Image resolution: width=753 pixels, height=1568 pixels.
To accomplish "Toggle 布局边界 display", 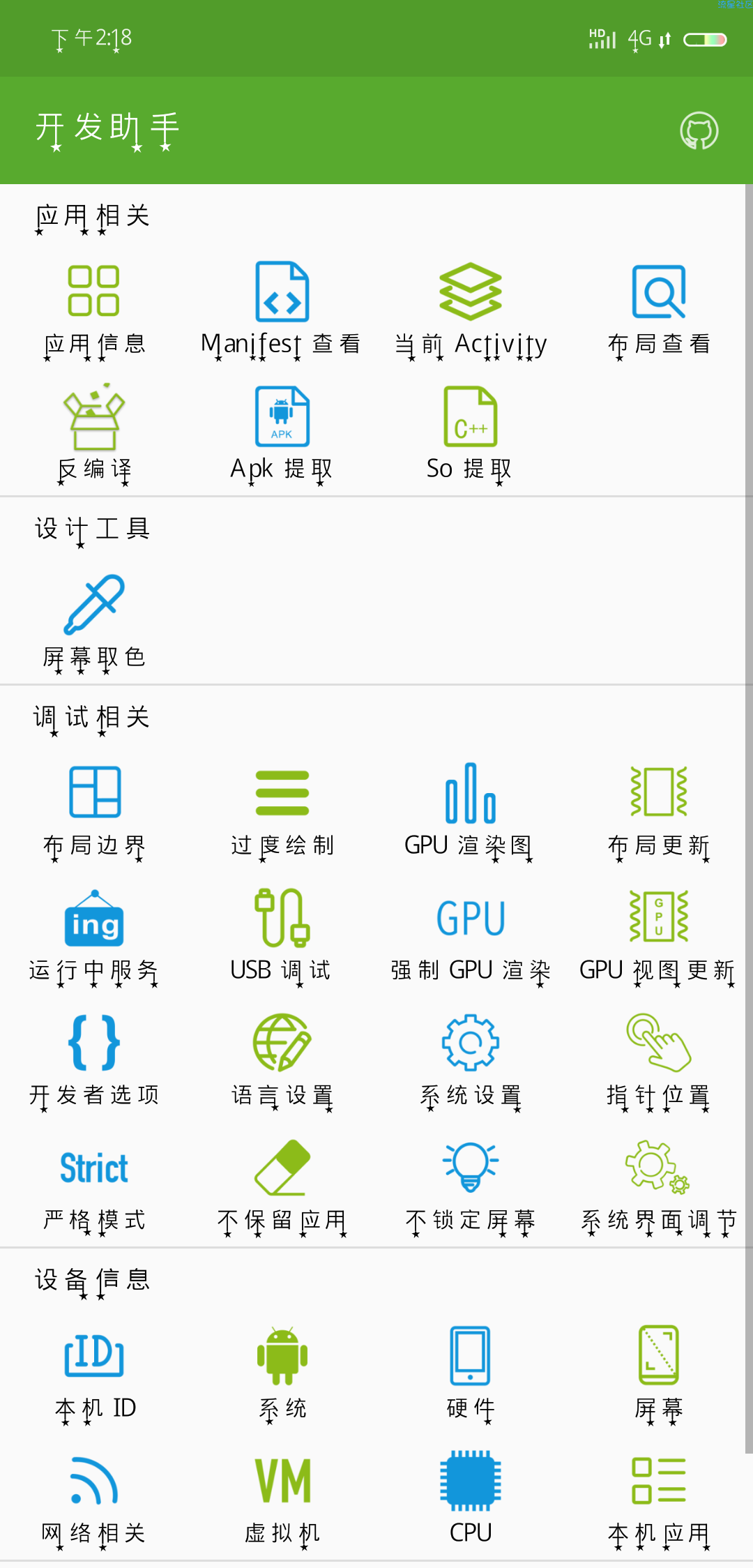I will [94, 811].
